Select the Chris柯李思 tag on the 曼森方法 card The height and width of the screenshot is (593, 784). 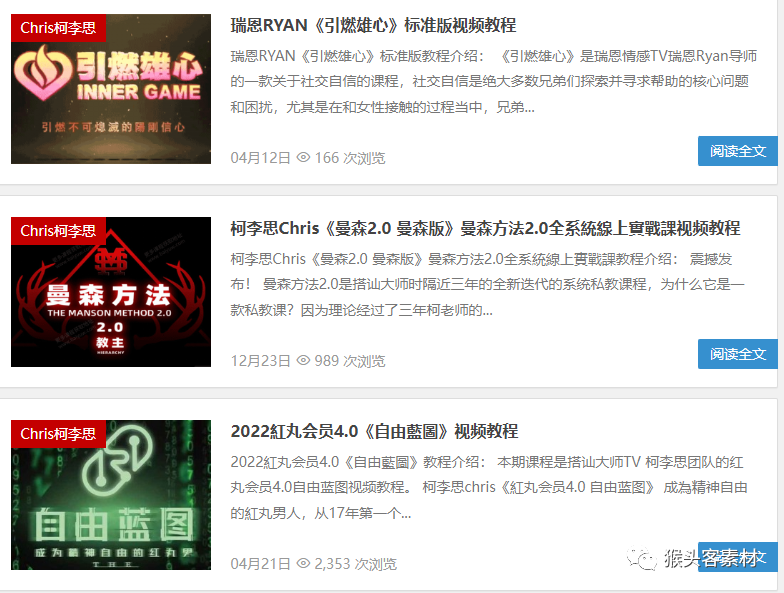click(x=58, y=230)
